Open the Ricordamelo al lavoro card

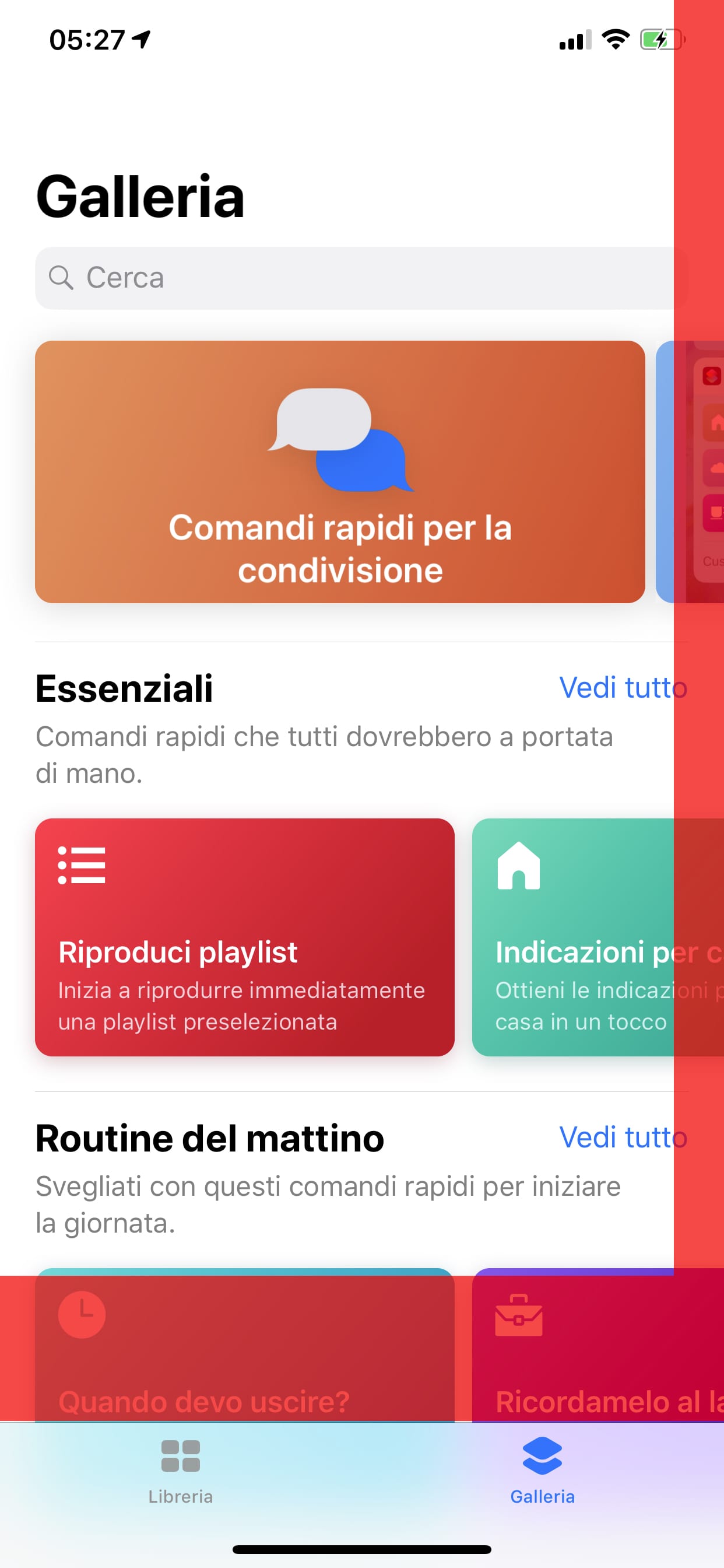click(598, 1345)
